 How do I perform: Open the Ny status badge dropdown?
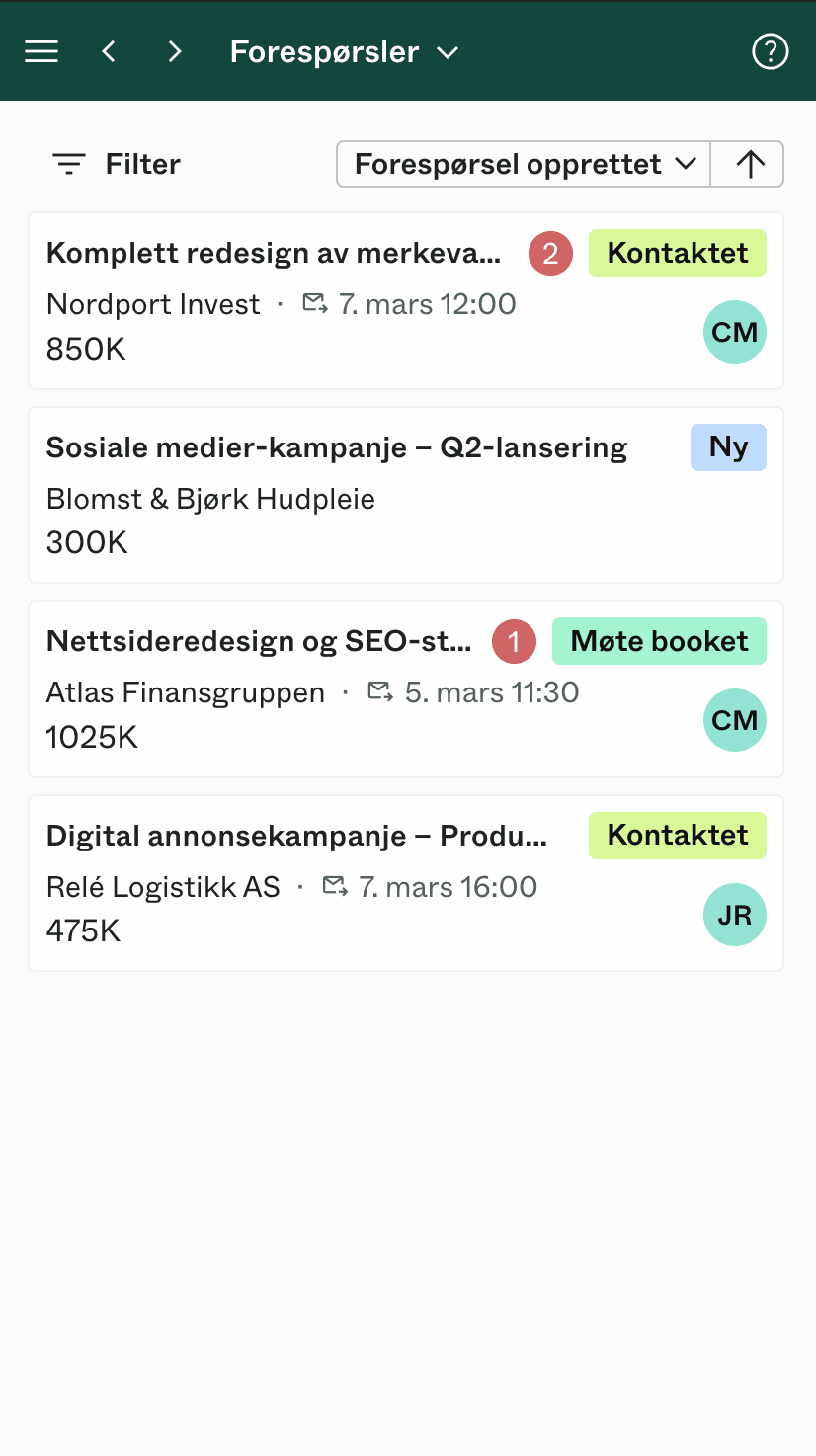tap(728, 446)
